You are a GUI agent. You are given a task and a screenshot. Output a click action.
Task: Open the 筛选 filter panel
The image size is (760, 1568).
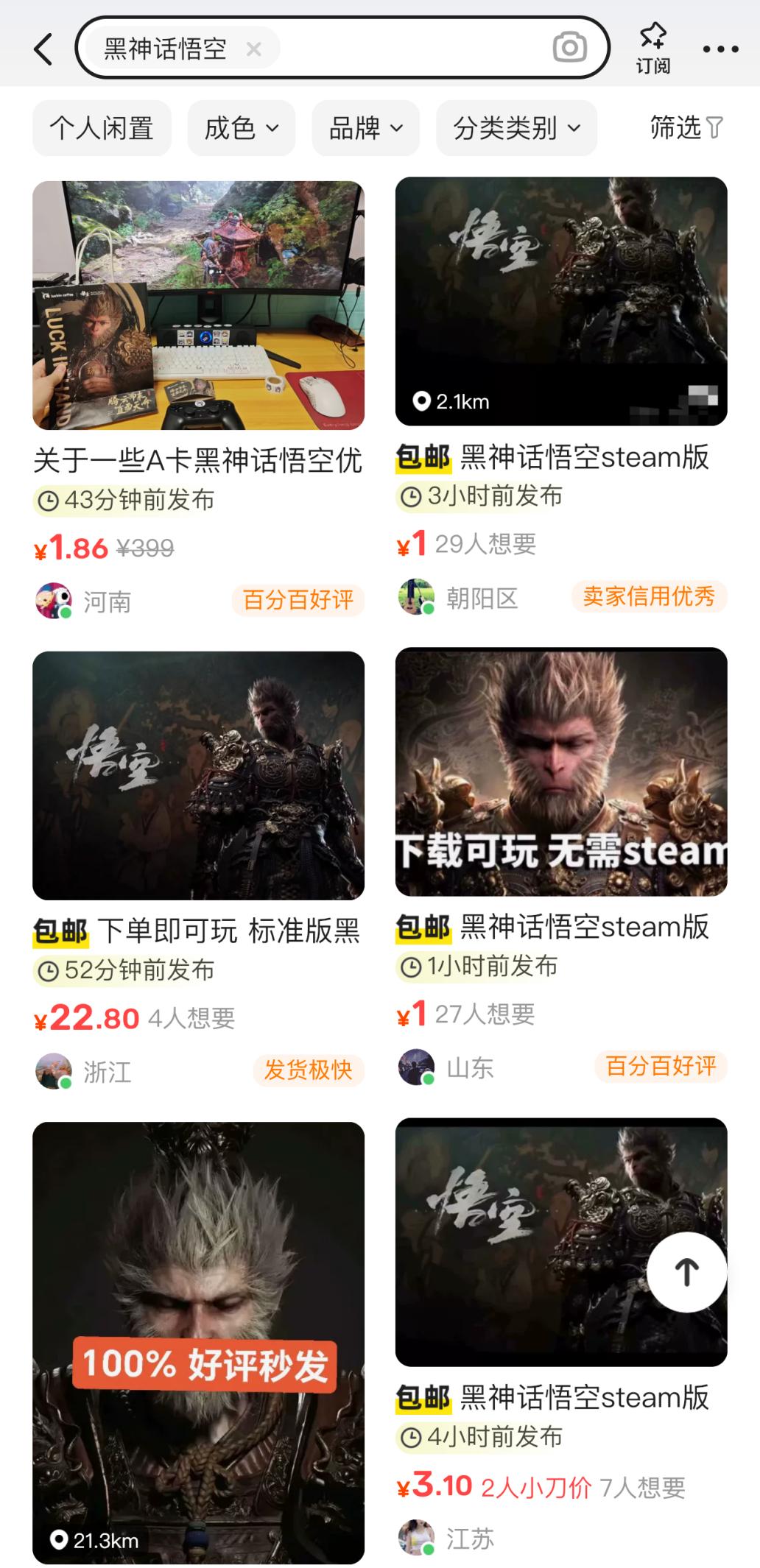(686, 128)
